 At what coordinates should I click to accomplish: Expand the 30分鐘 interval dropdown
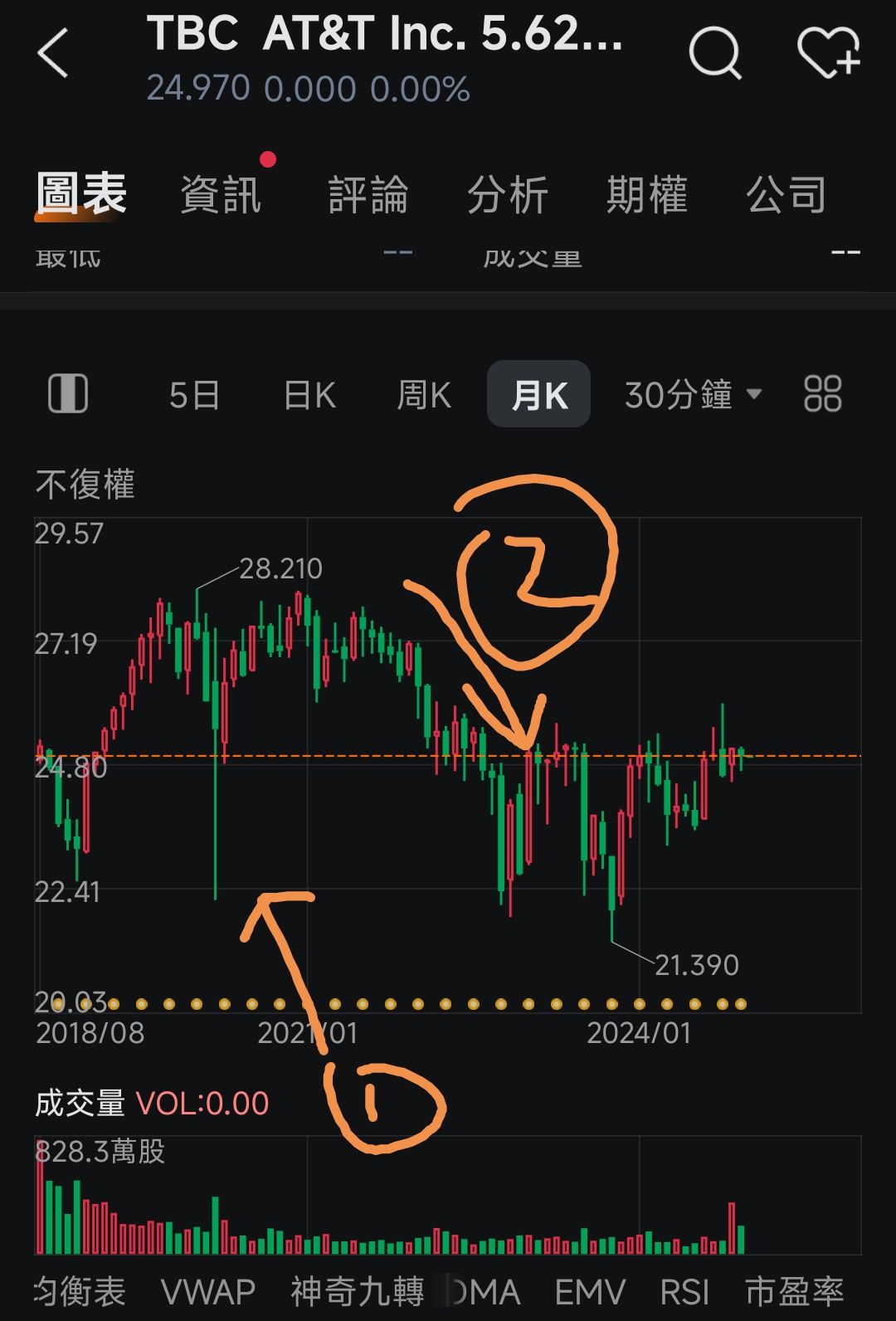[x=692, y=395]
